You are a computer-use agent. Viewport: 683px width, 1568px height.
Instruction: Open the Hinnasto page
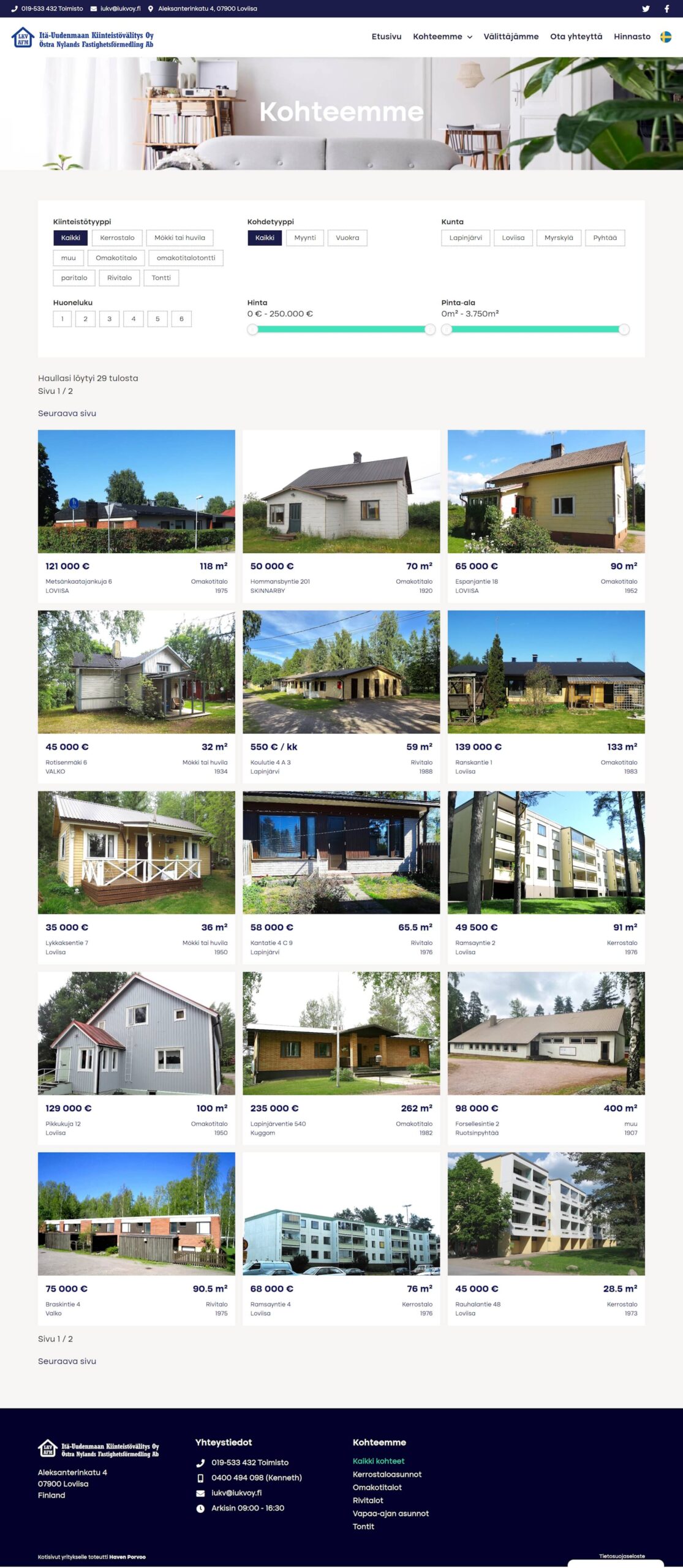coord(632,37)
